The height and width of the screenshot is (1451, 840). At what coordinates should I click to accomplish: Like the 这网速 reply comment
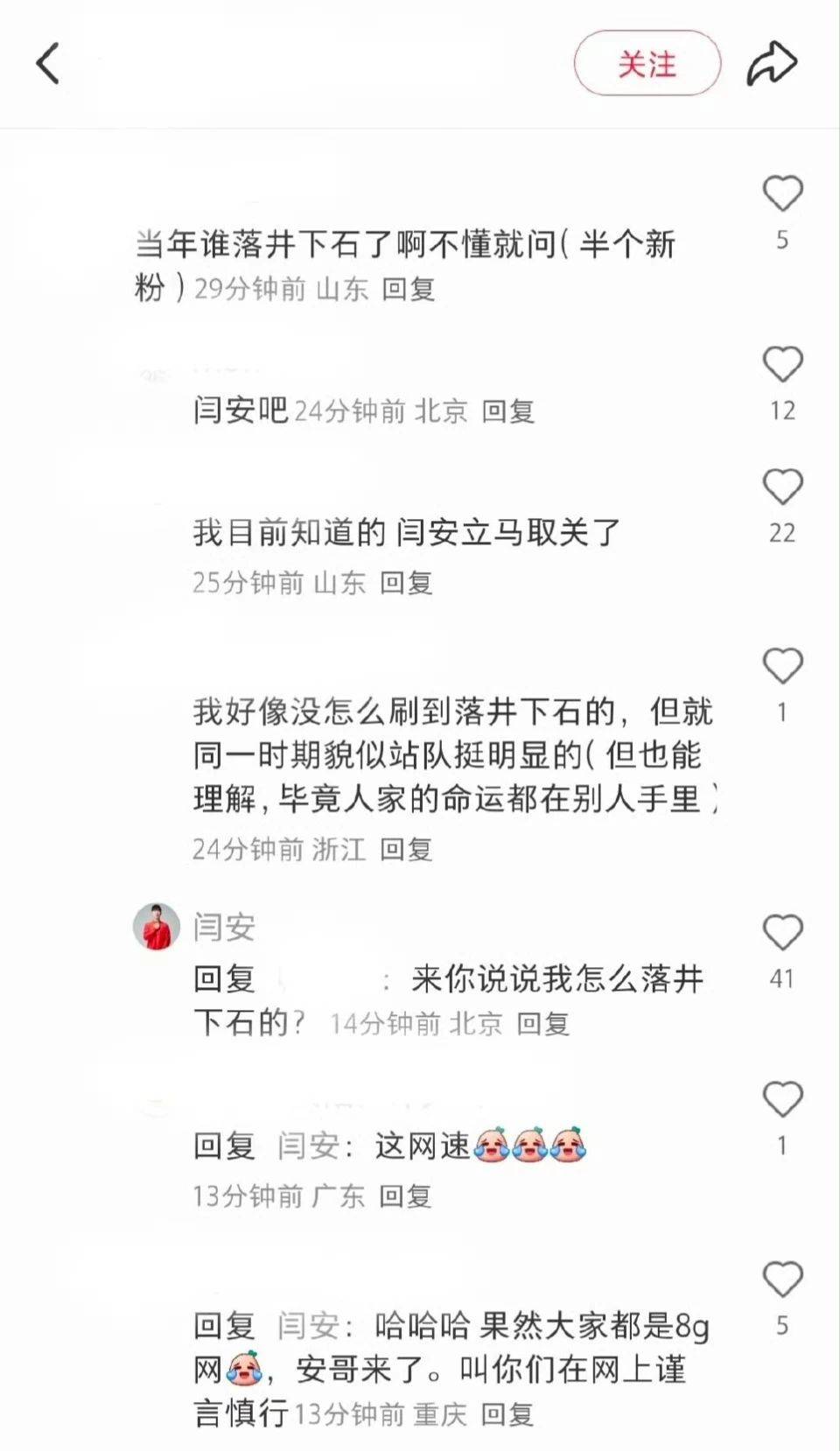782,1100
